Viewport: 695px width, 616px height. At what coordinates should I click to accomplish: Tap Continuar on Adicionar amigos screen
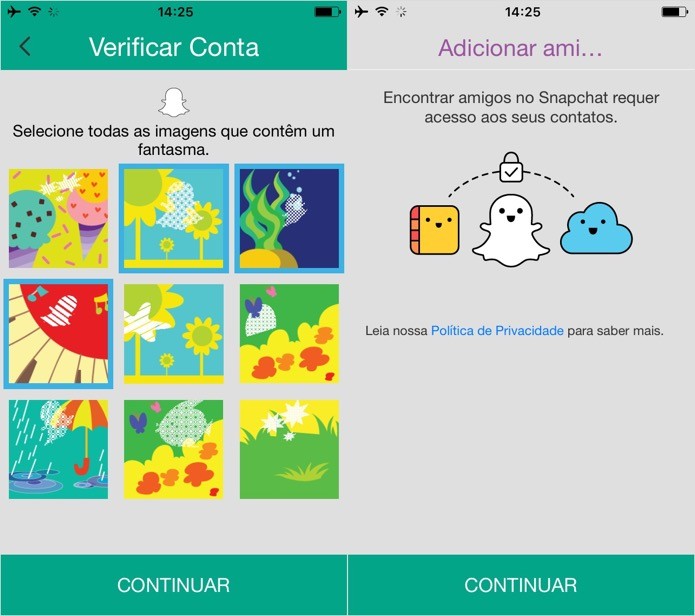click(x=521, y=585)
